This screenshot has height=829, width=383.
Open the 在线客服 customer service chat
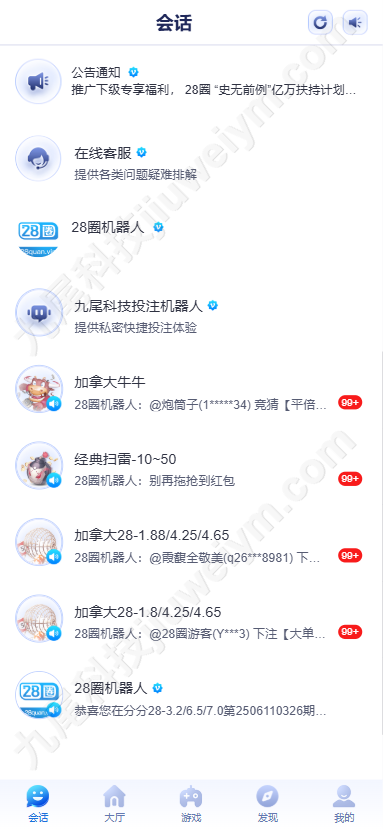[x=192, y=159]
